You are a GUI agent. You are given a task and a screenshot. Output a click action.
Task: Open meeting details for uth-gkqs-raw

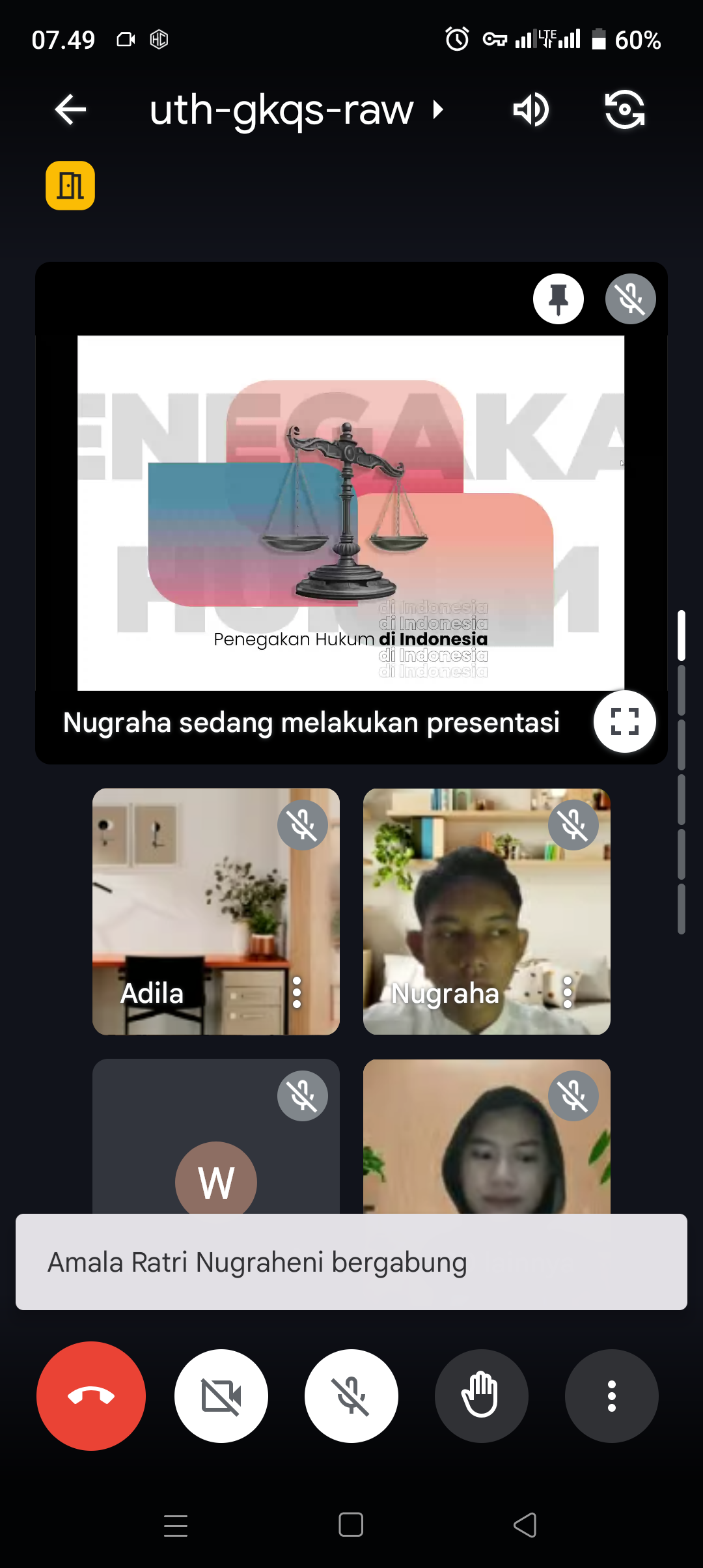[296, 109]
